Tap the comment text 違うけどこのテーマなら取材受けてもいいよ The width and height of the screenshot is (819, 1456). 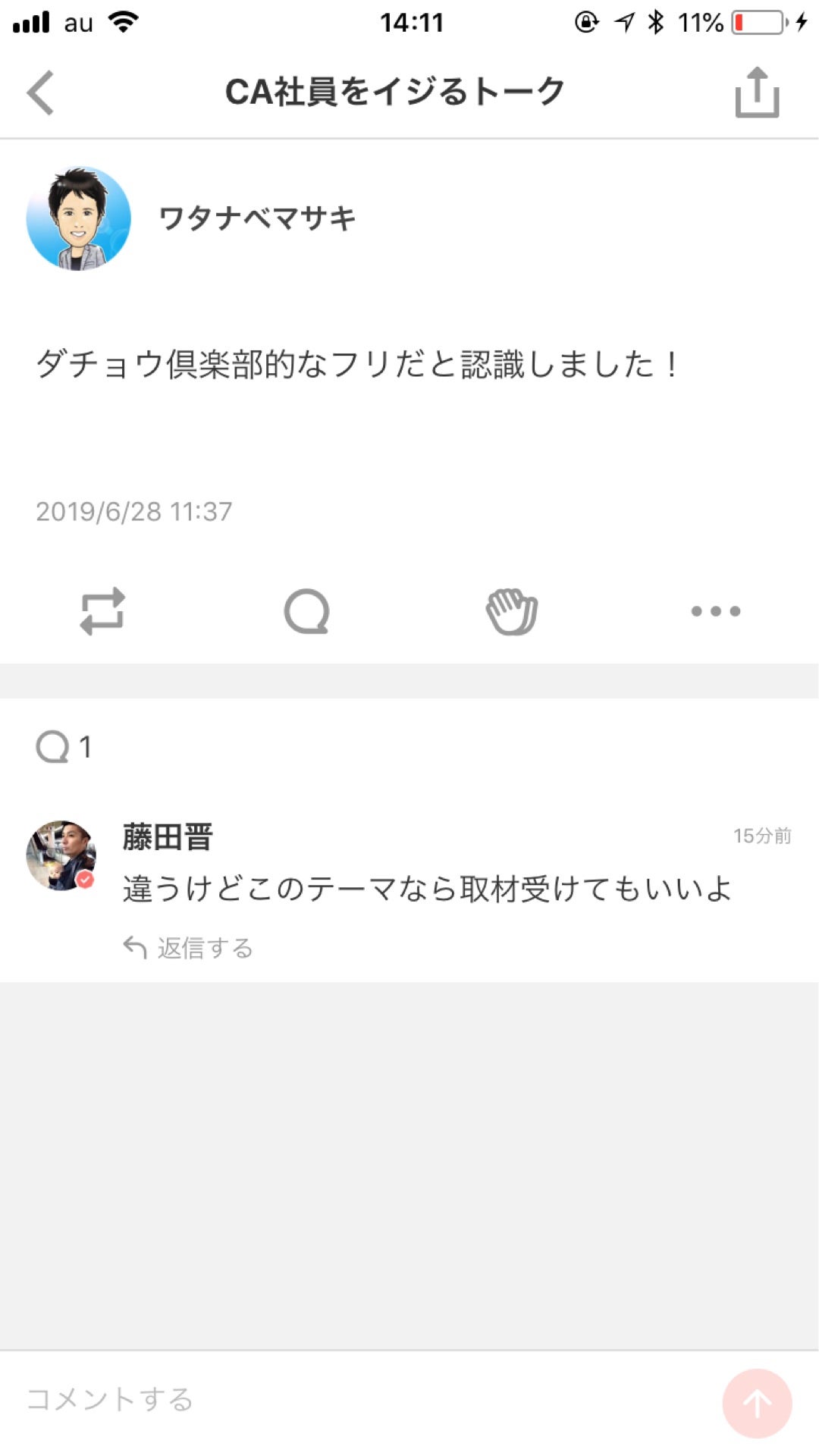[426, 890]
